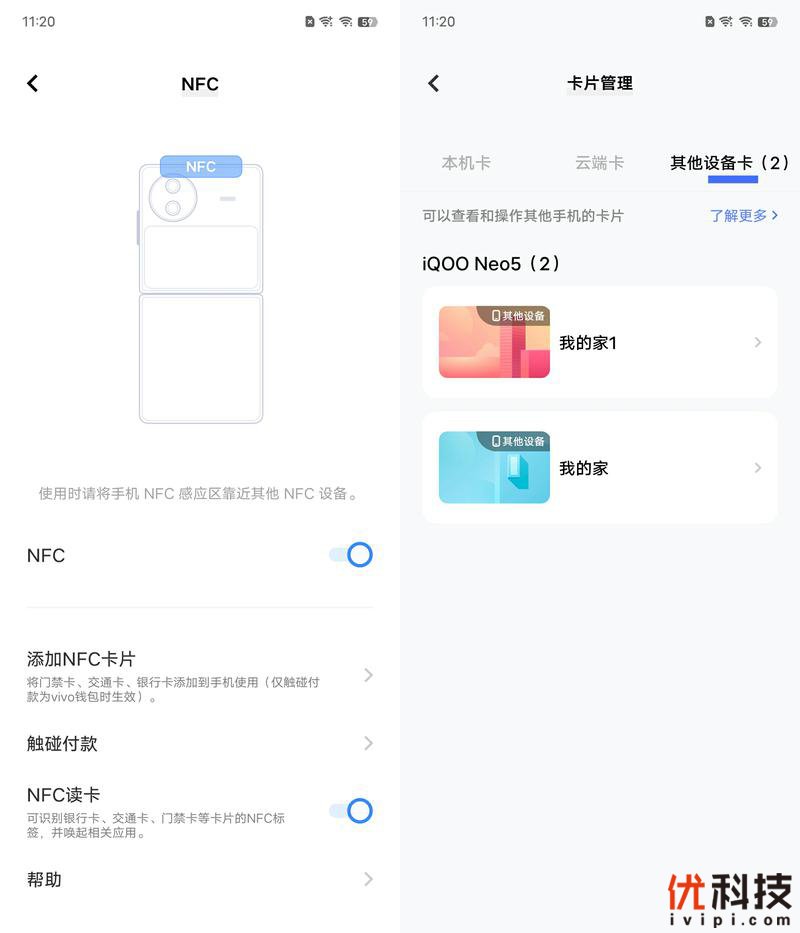The width and height of the screenshot is (800, 933).
Task: Select the 我的家 card thumbnail
Action: pyautogui.click(x=493, y=467)
